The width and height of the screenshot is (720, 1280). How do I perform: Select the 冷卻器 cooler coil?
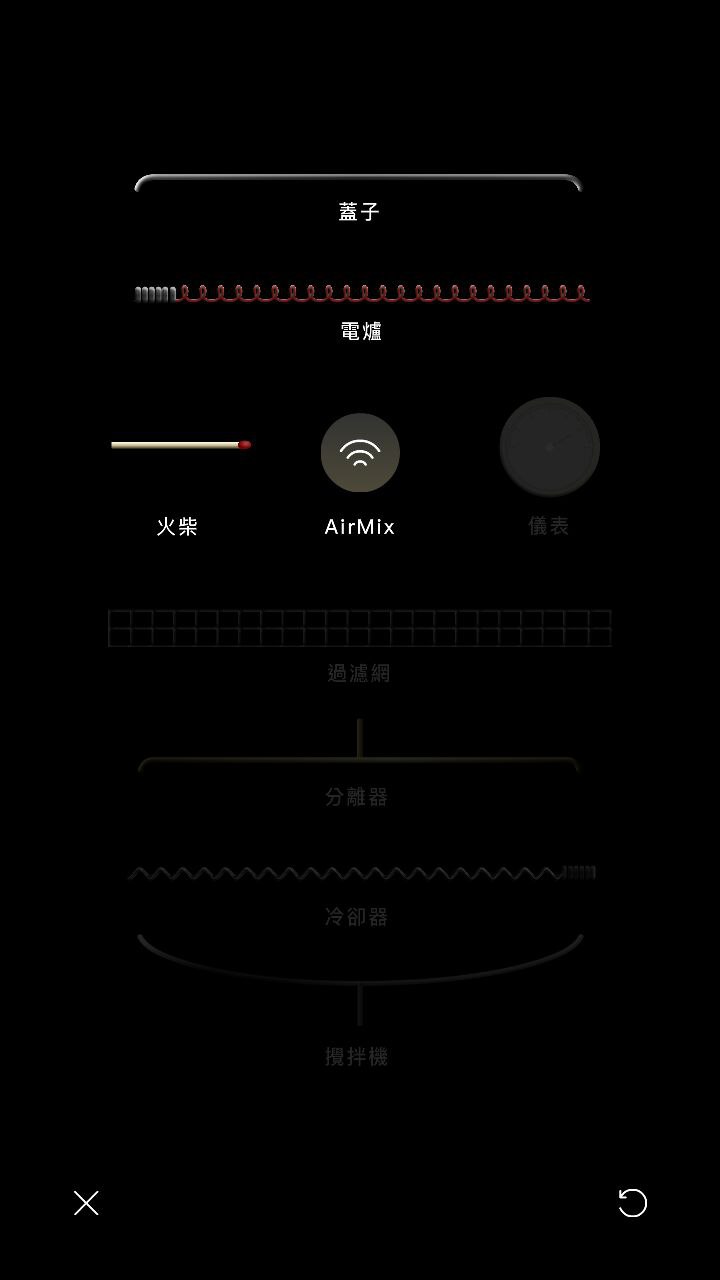[x=360, y=873]
